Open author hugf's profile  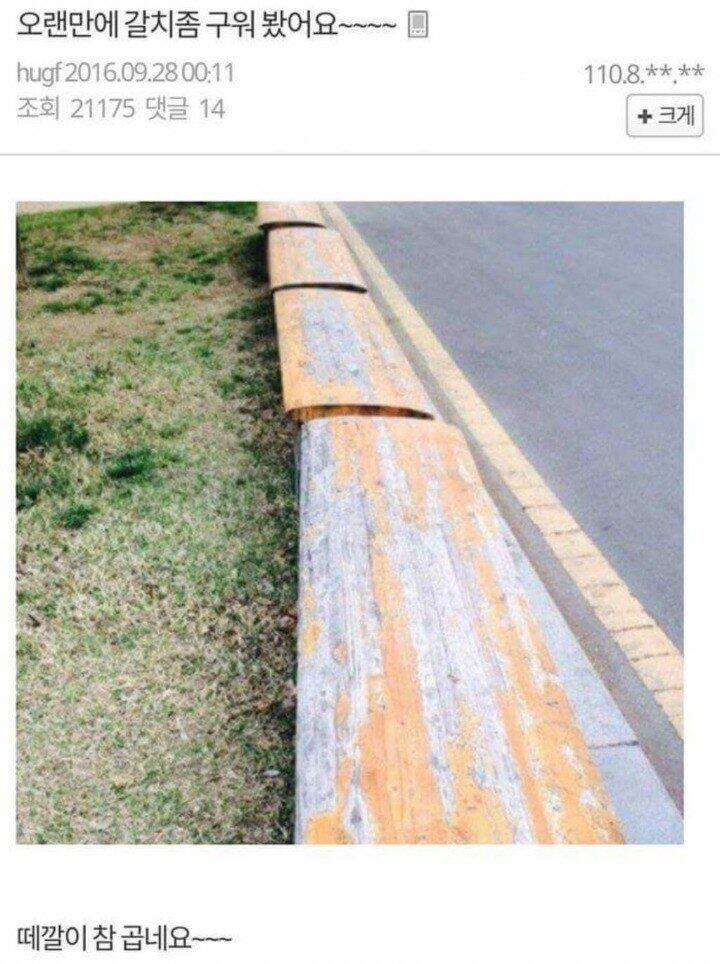click(x=38, y=74)
